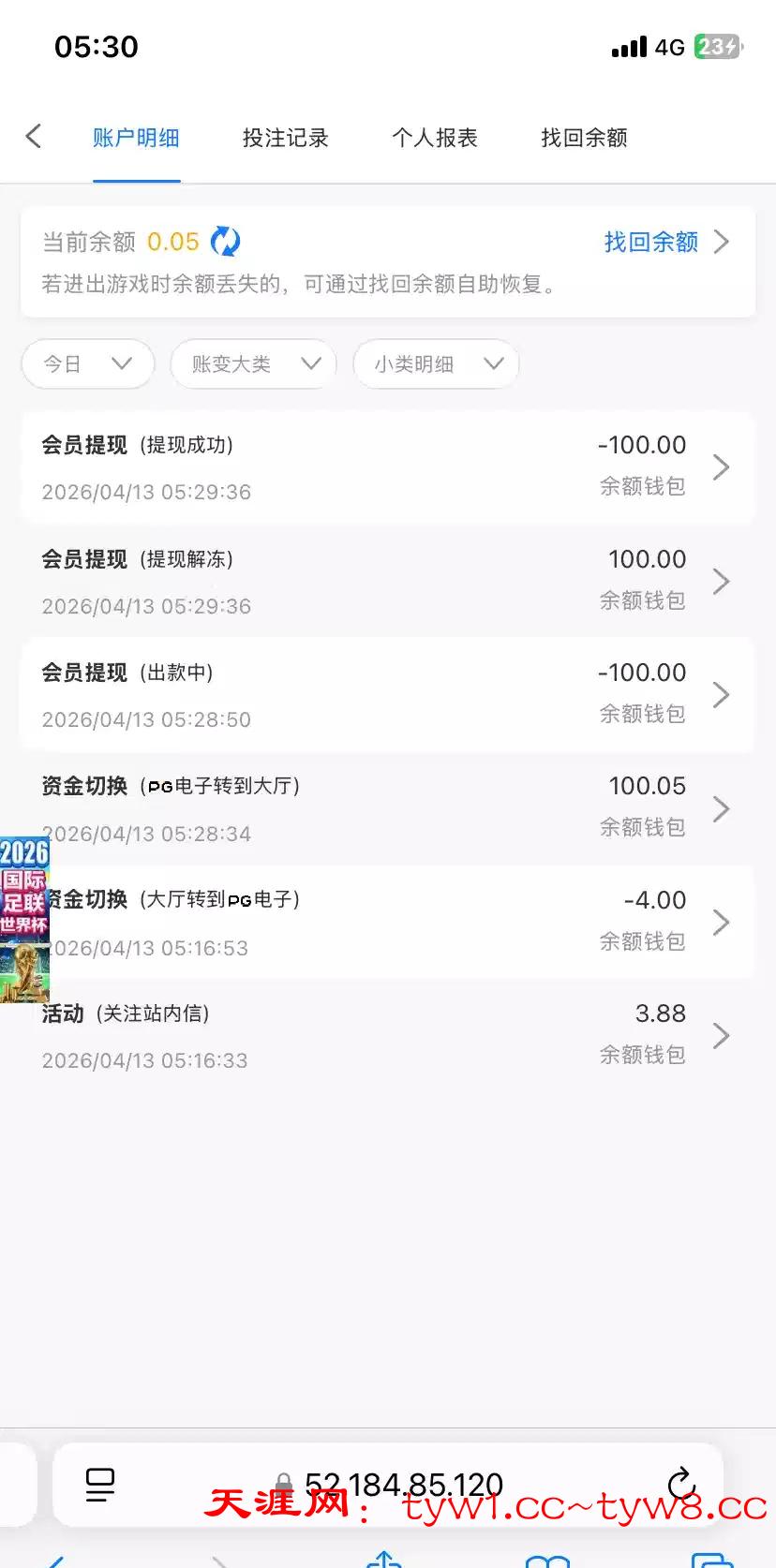Switch to the 个人报表 tab

[x=435, y=139]
